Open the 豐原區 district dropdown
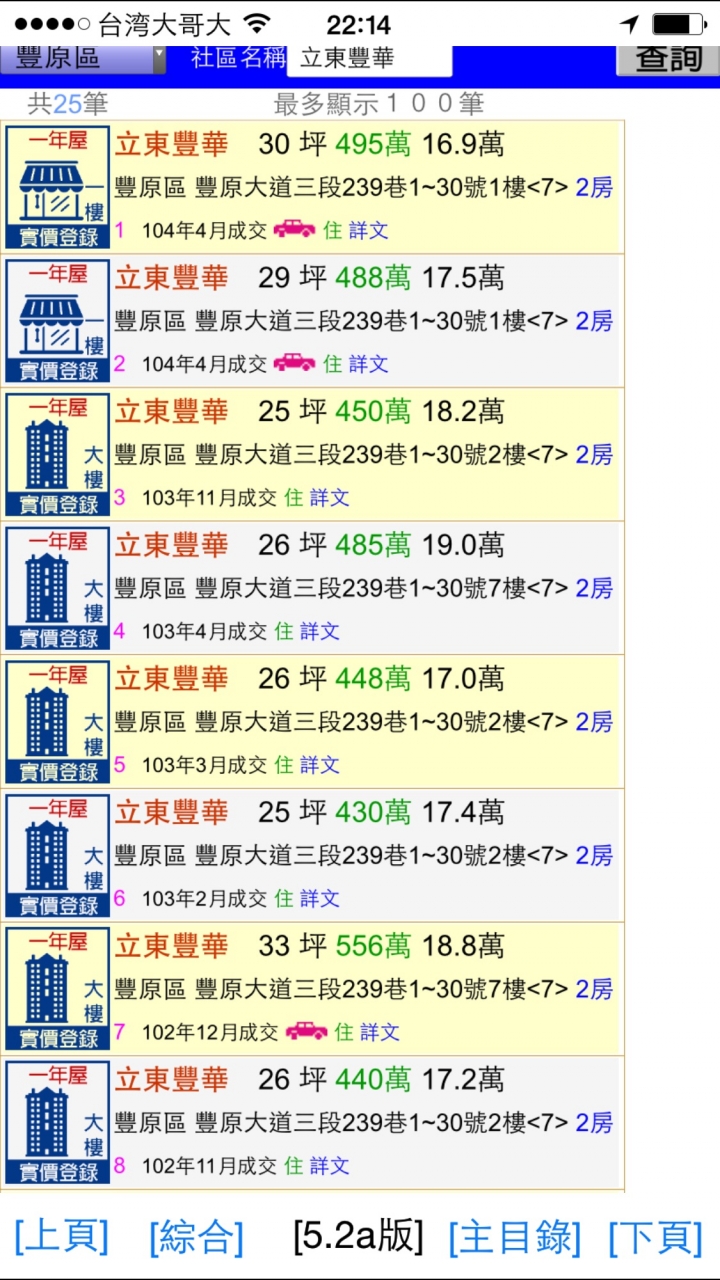The width and height of the screenshot is (720, 1280). pyautogui.click(x=83, y=59)
